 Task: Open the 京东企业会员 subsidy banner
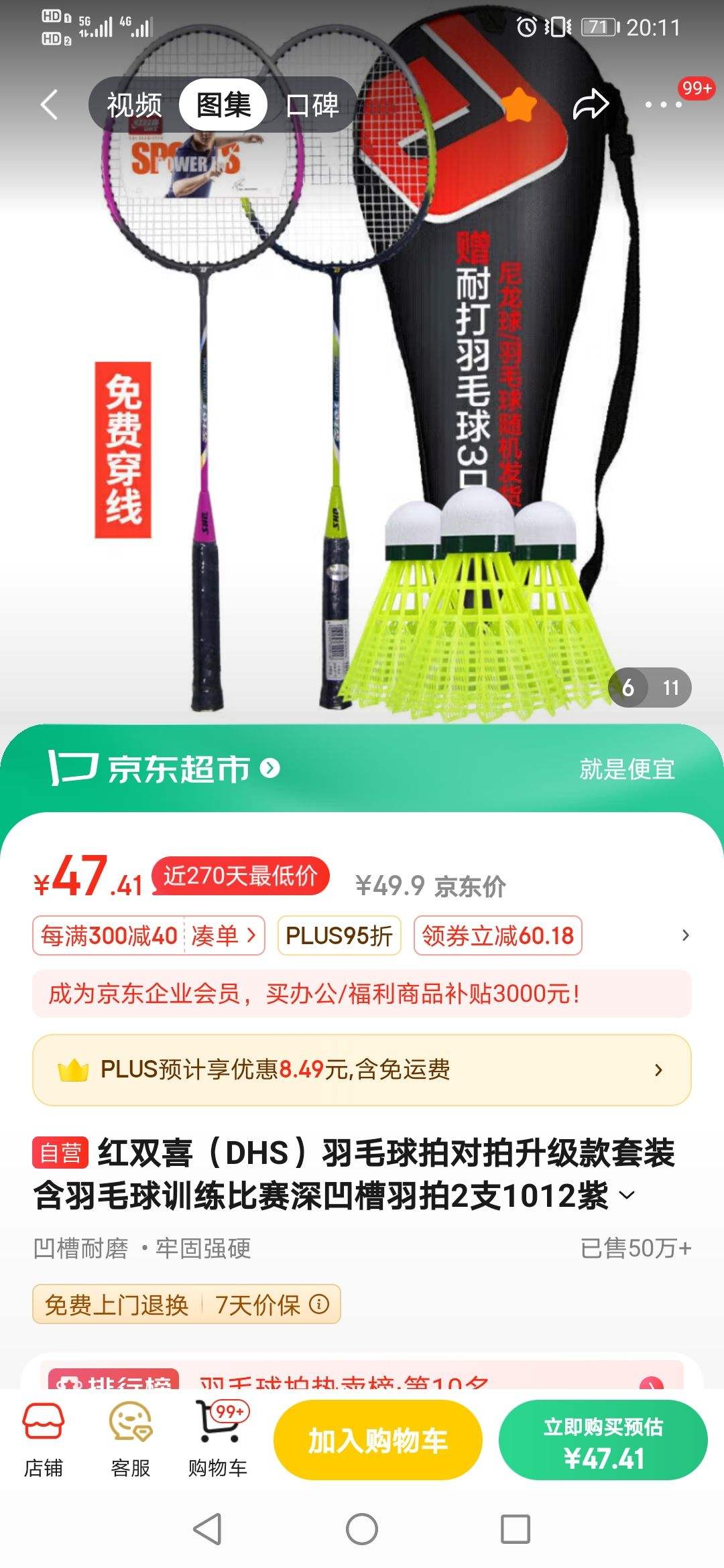coord(362,994)
